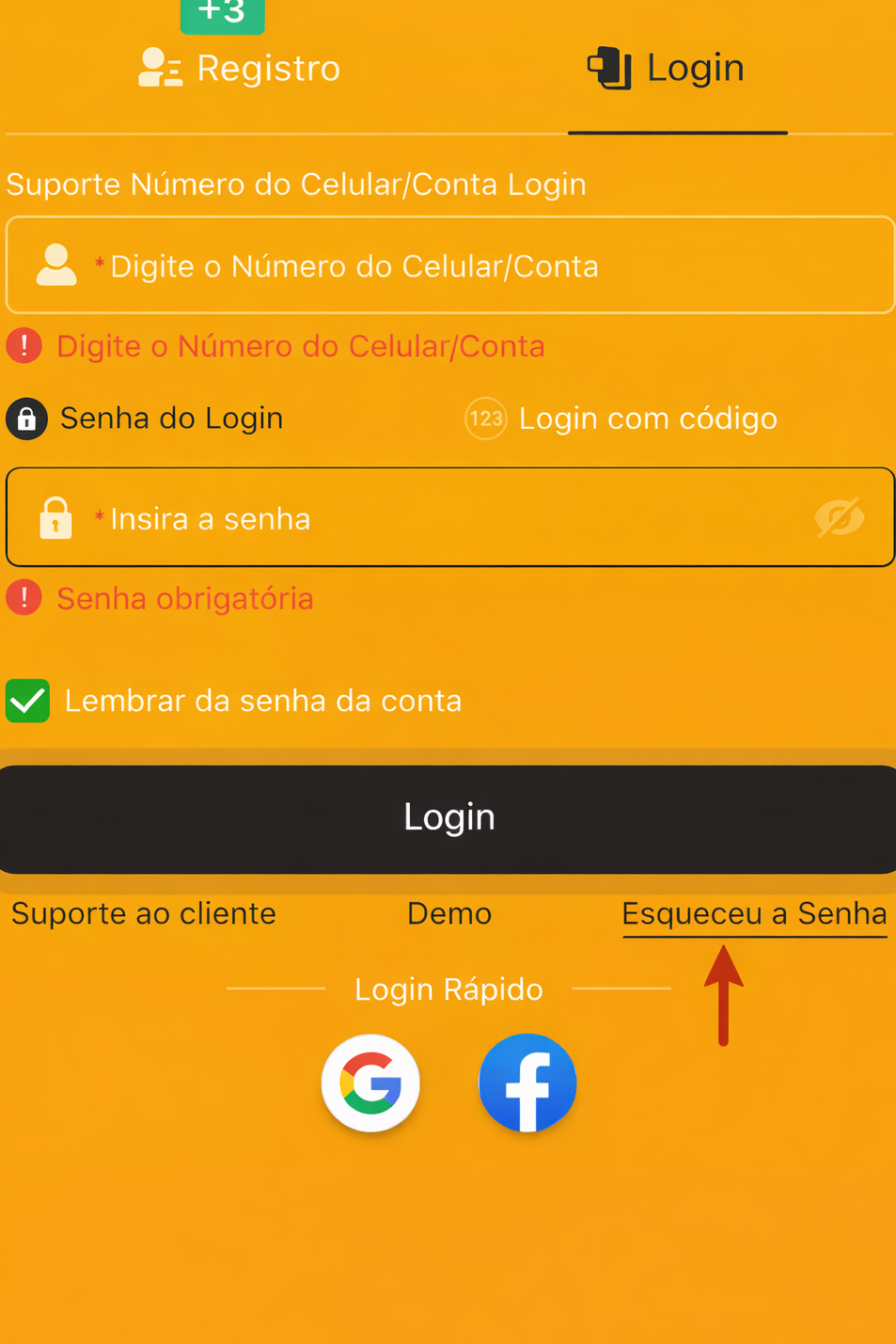Show the password with eye icon

point(839,517)
